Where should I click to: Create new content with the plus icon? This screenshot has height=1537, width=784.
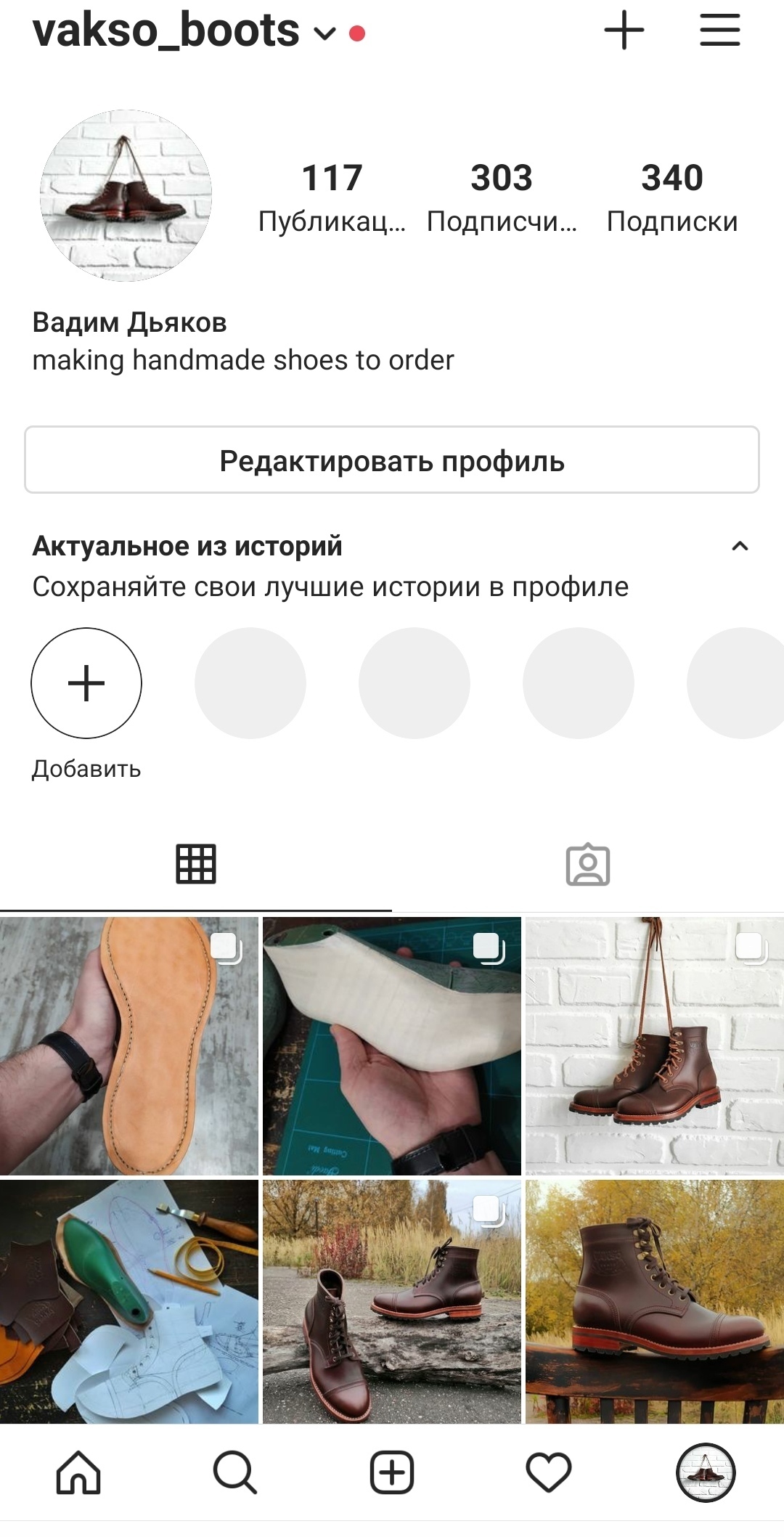tap(624, 30)
